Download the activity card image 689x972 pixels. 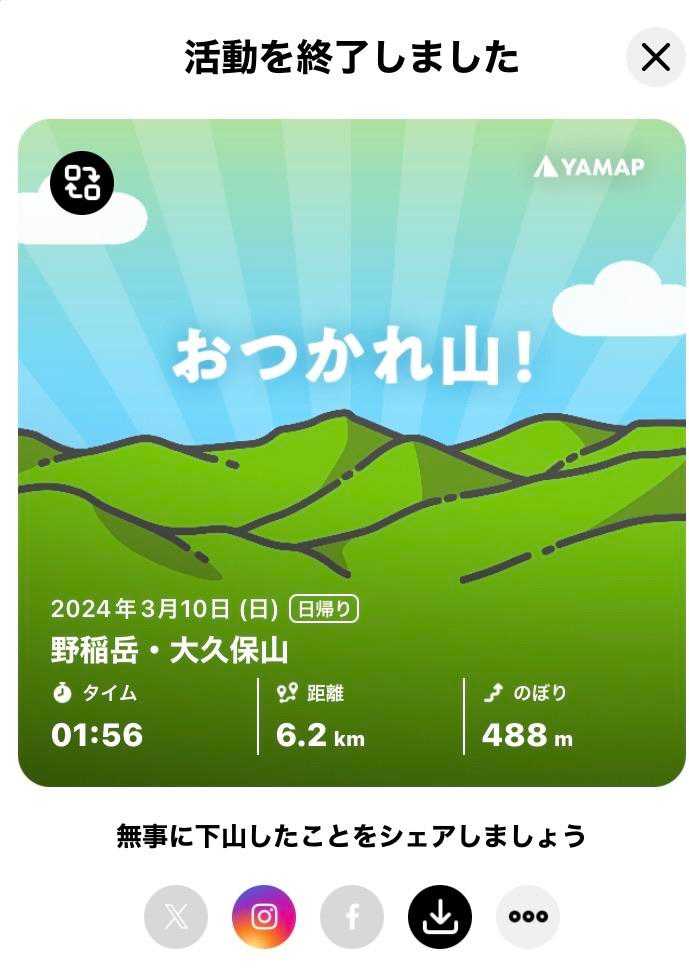click(439, 917)
